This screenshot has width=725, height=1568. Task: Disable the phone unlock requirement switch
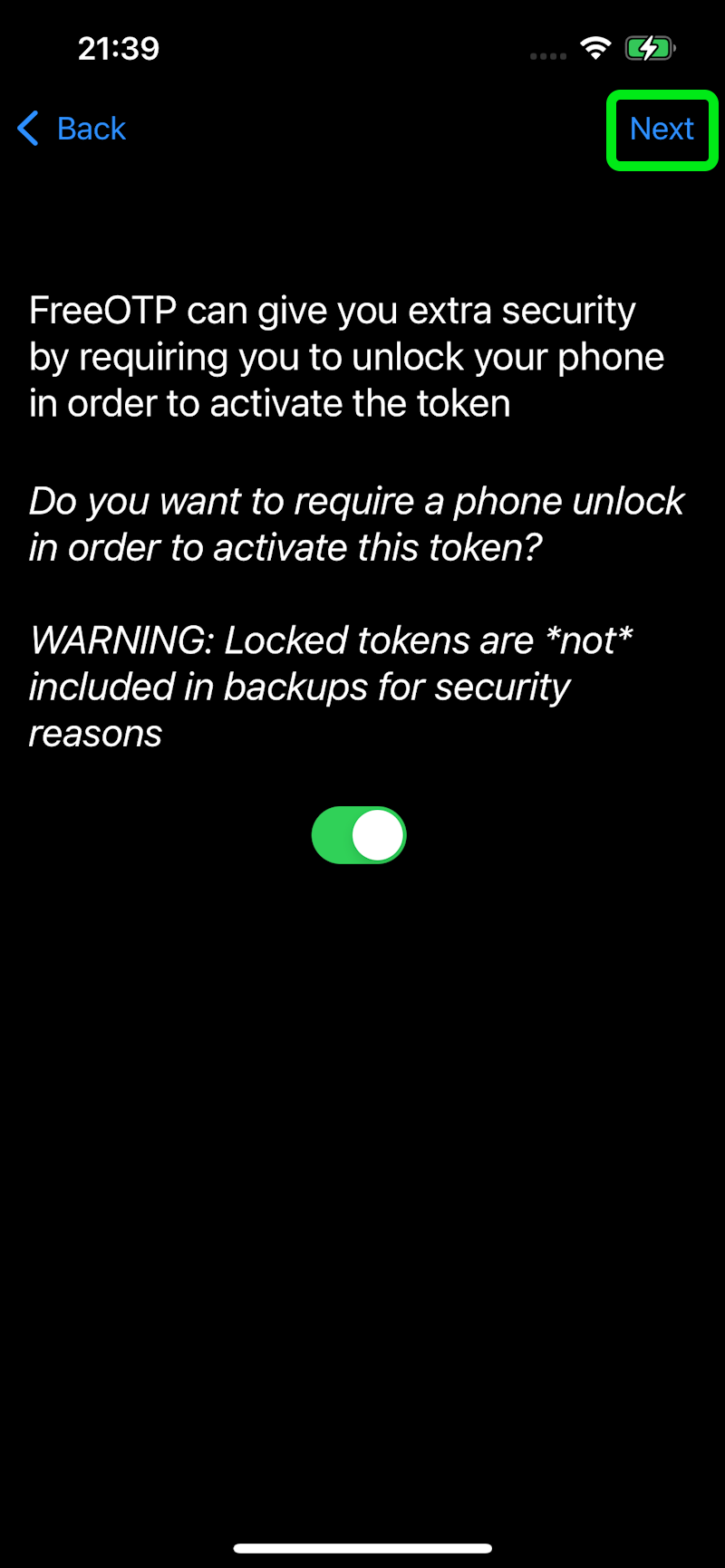pyautogui.click(x=359, y=834)
